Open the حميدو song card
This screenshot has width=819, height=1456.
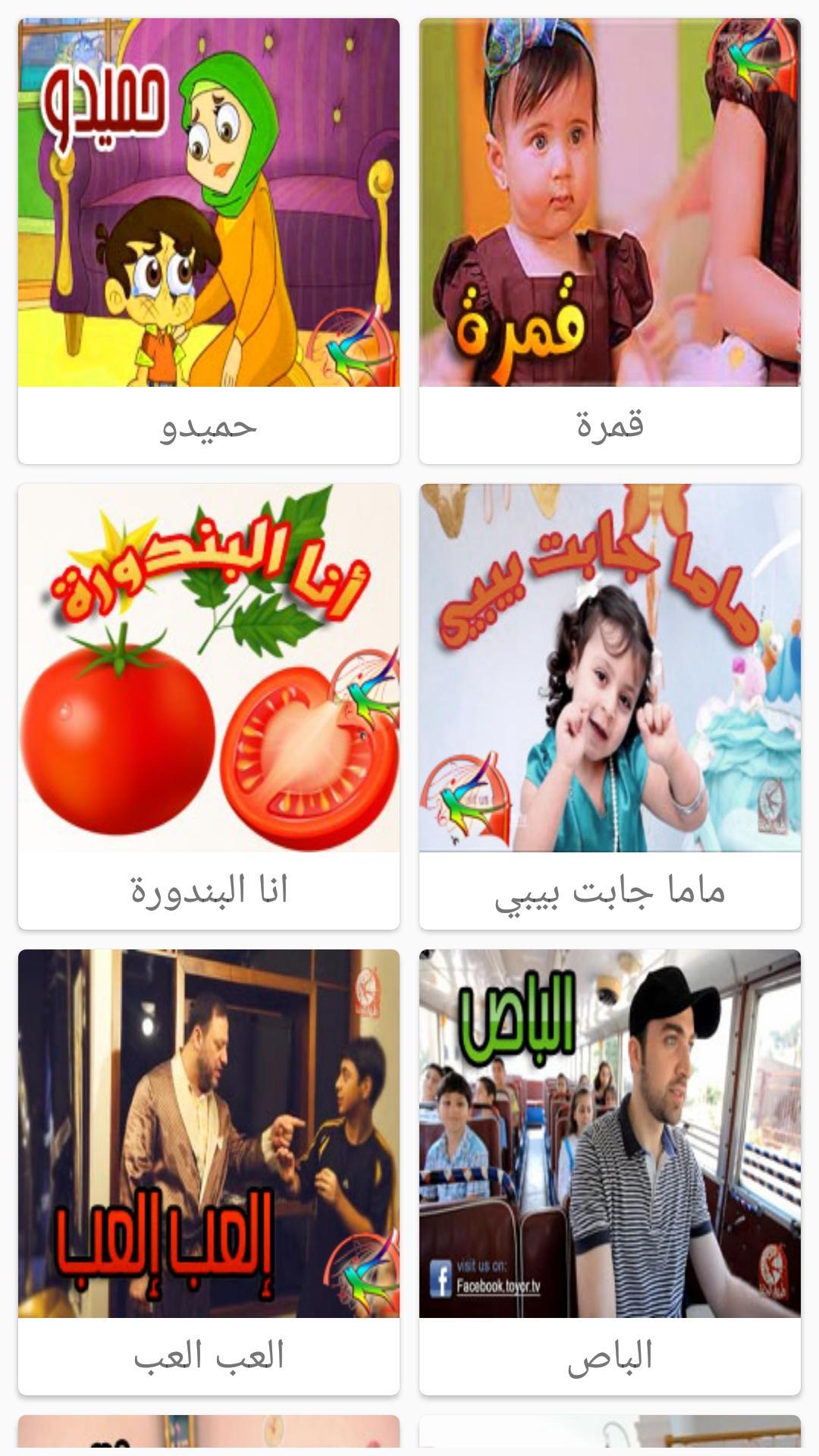coord(209,241)
